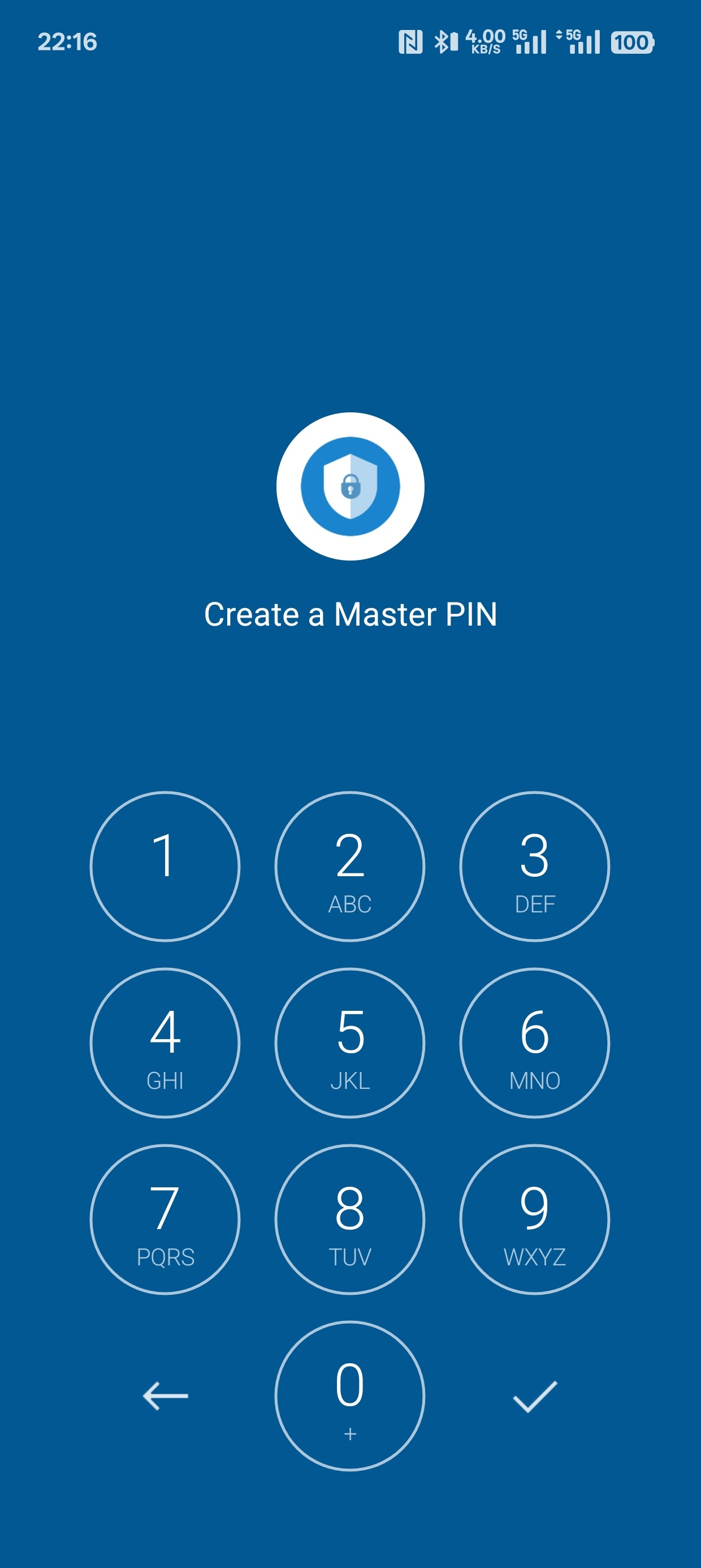The height and width of the screenshot is (1568, 701).
Task: Confirm the Master PIN with checkmark
Action: click(534, 1395)
